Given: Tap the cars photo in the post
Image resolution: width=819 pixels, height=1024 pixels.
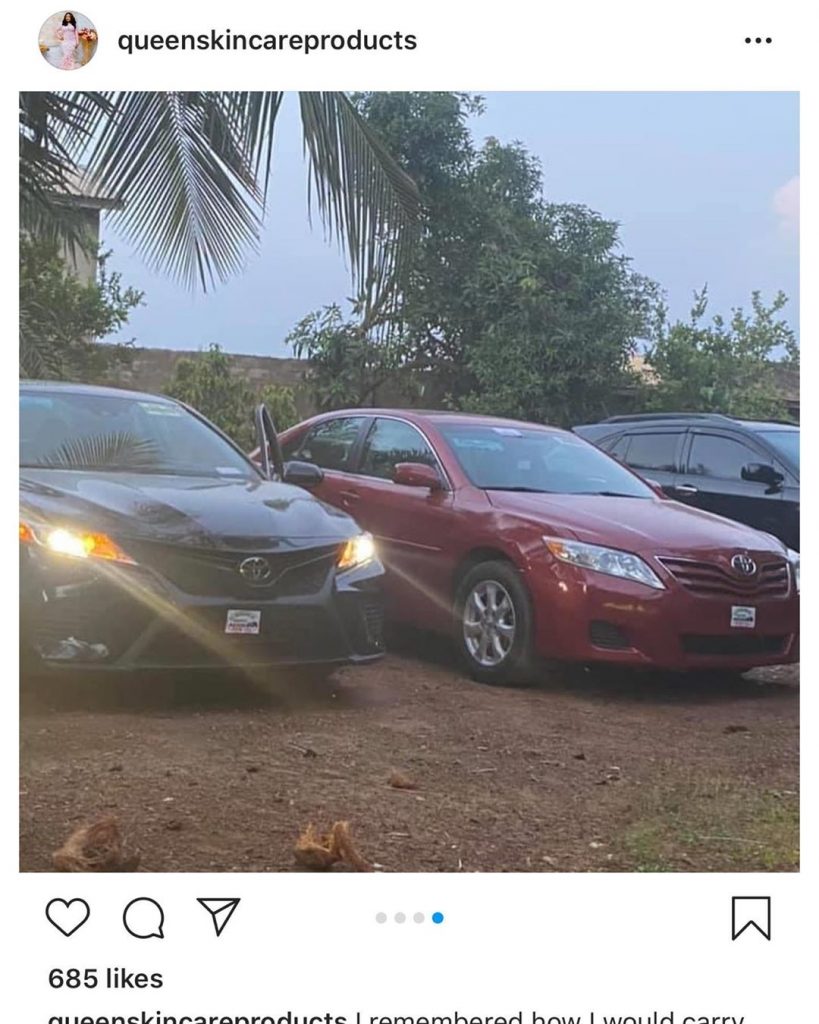Looking at the screenshot, I should click(x=409, y=481).
